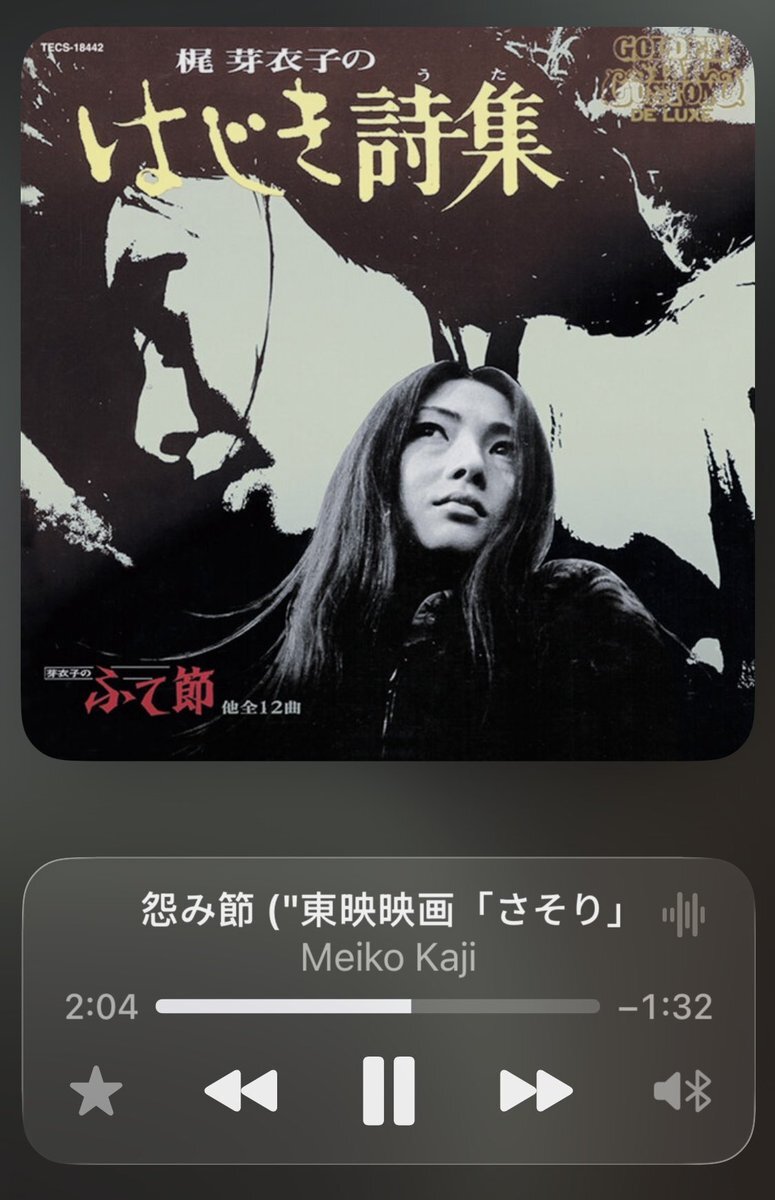
Task: Open the album artwork of Meiko Kaji
Action: pyautogui.click(x=387, y=393)
